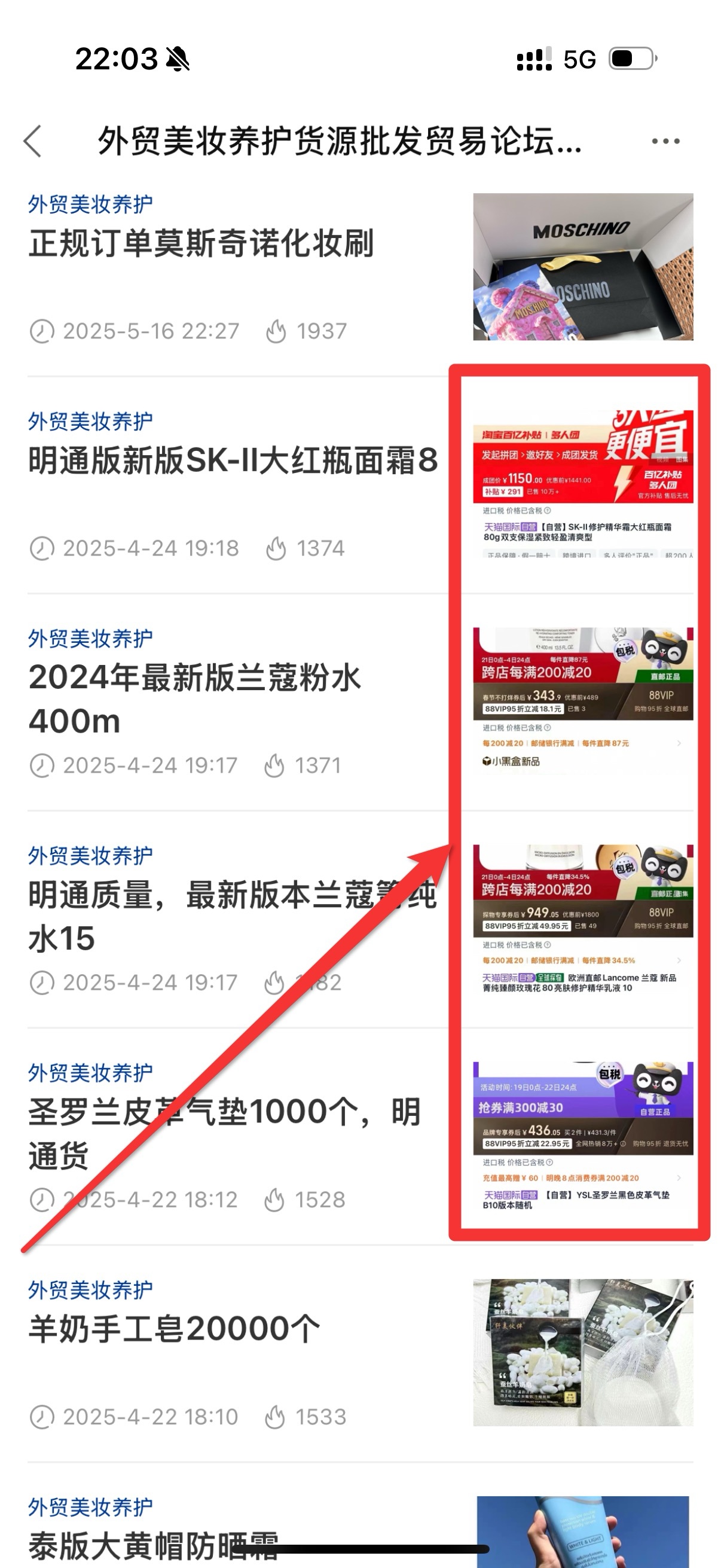Open the 圣罗兰皮革气垫1000个 post

coord(224,1133)
